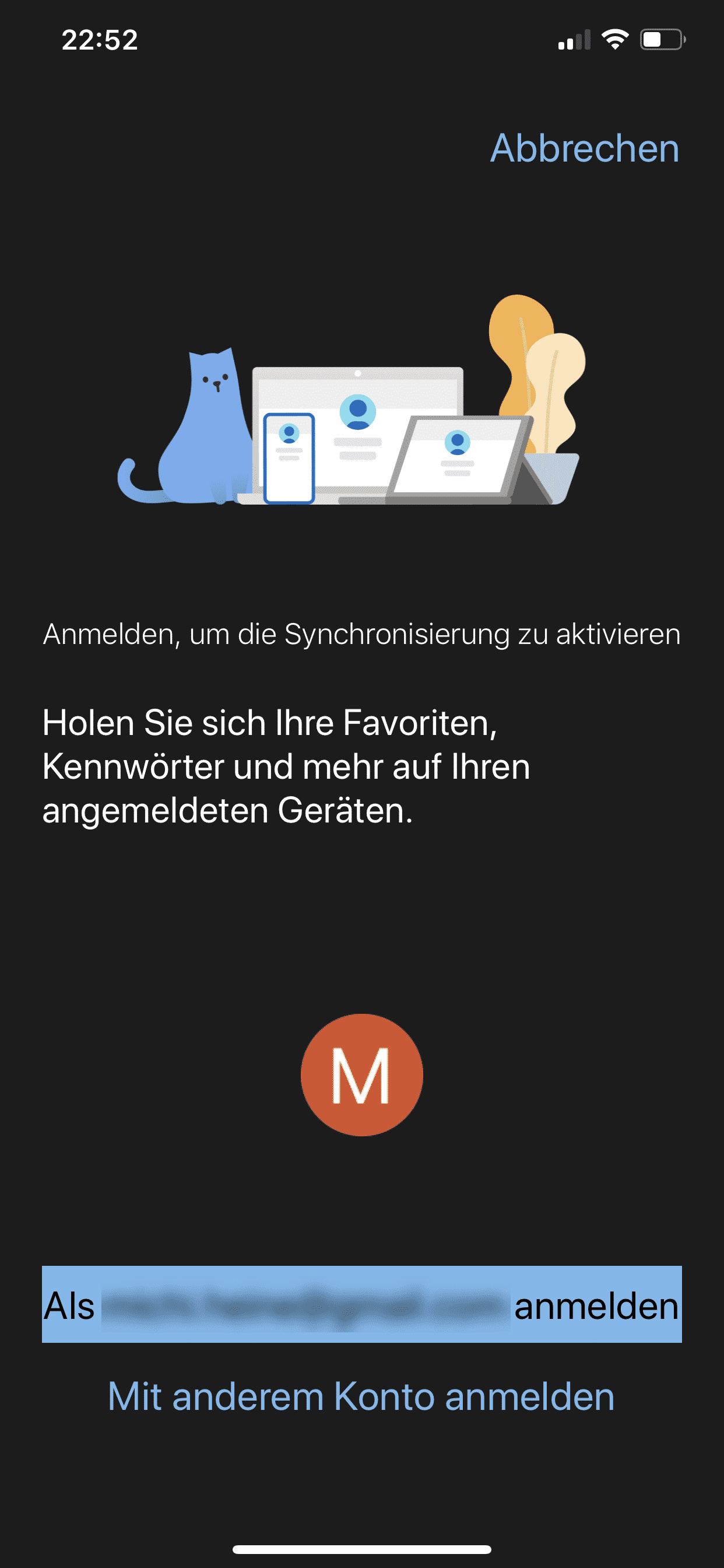
Task: Tap Abbrechen to cancel sign-in
Action: coord(585,148)
